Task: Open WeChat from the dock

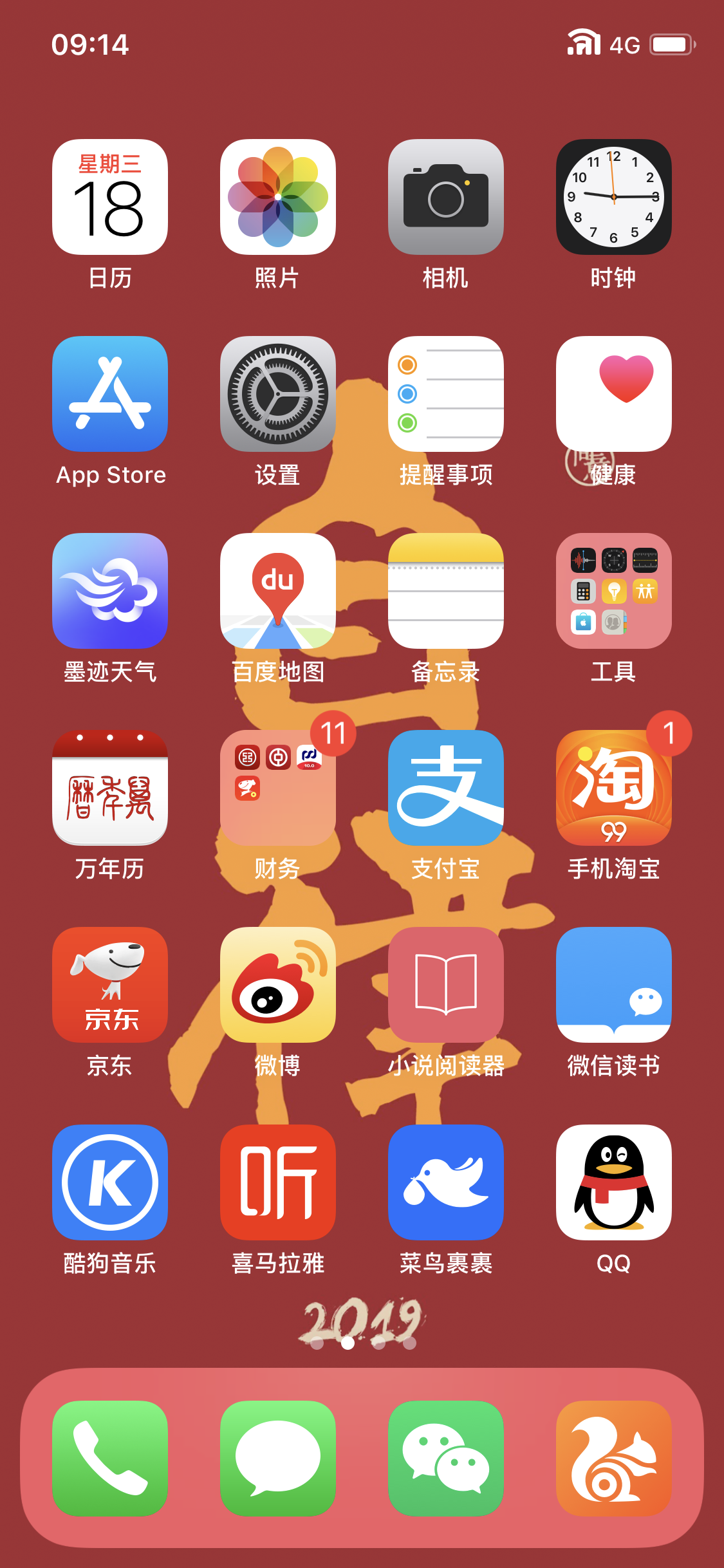Action: coord(446,1459)
